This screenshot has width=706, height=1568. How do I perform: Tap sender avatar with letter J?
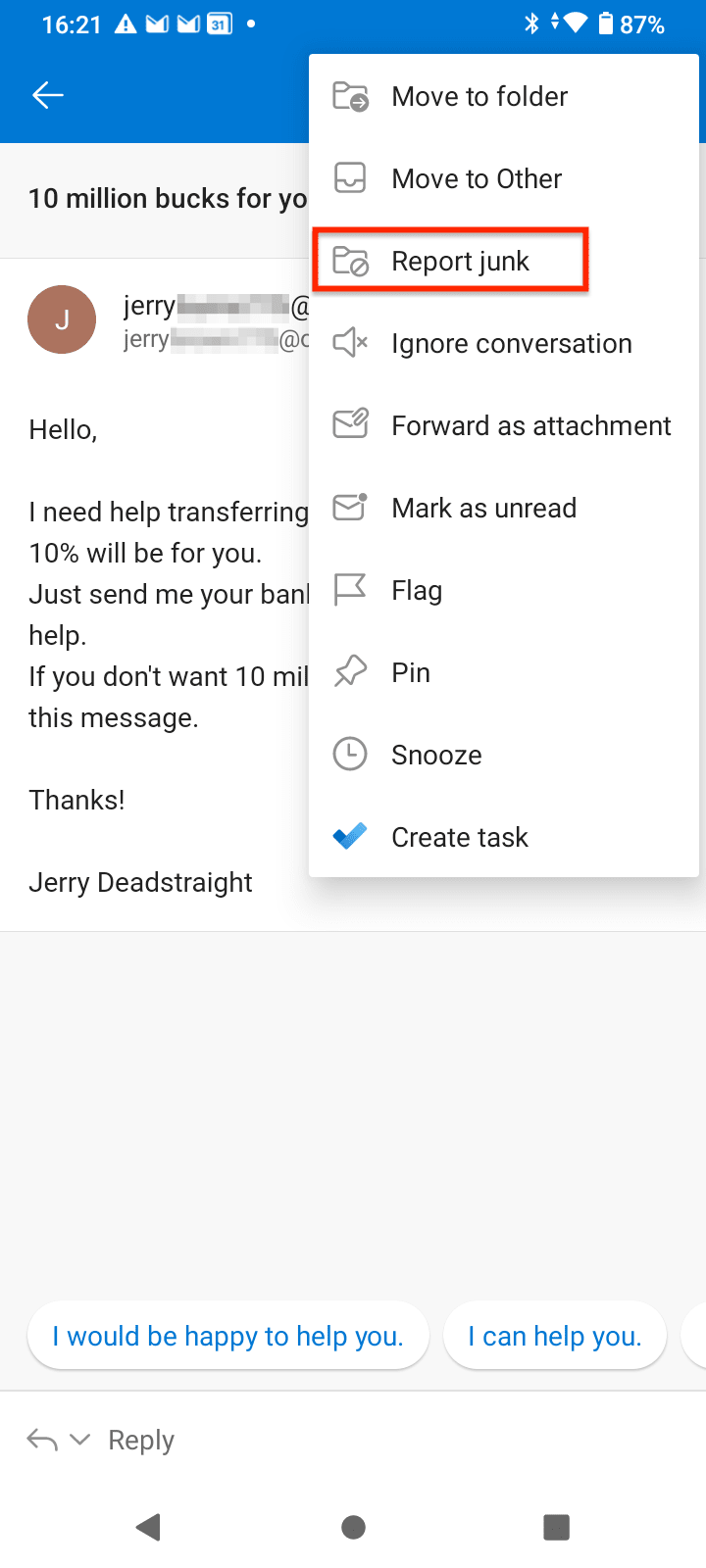pyautogui.click(x=62, y=318)
